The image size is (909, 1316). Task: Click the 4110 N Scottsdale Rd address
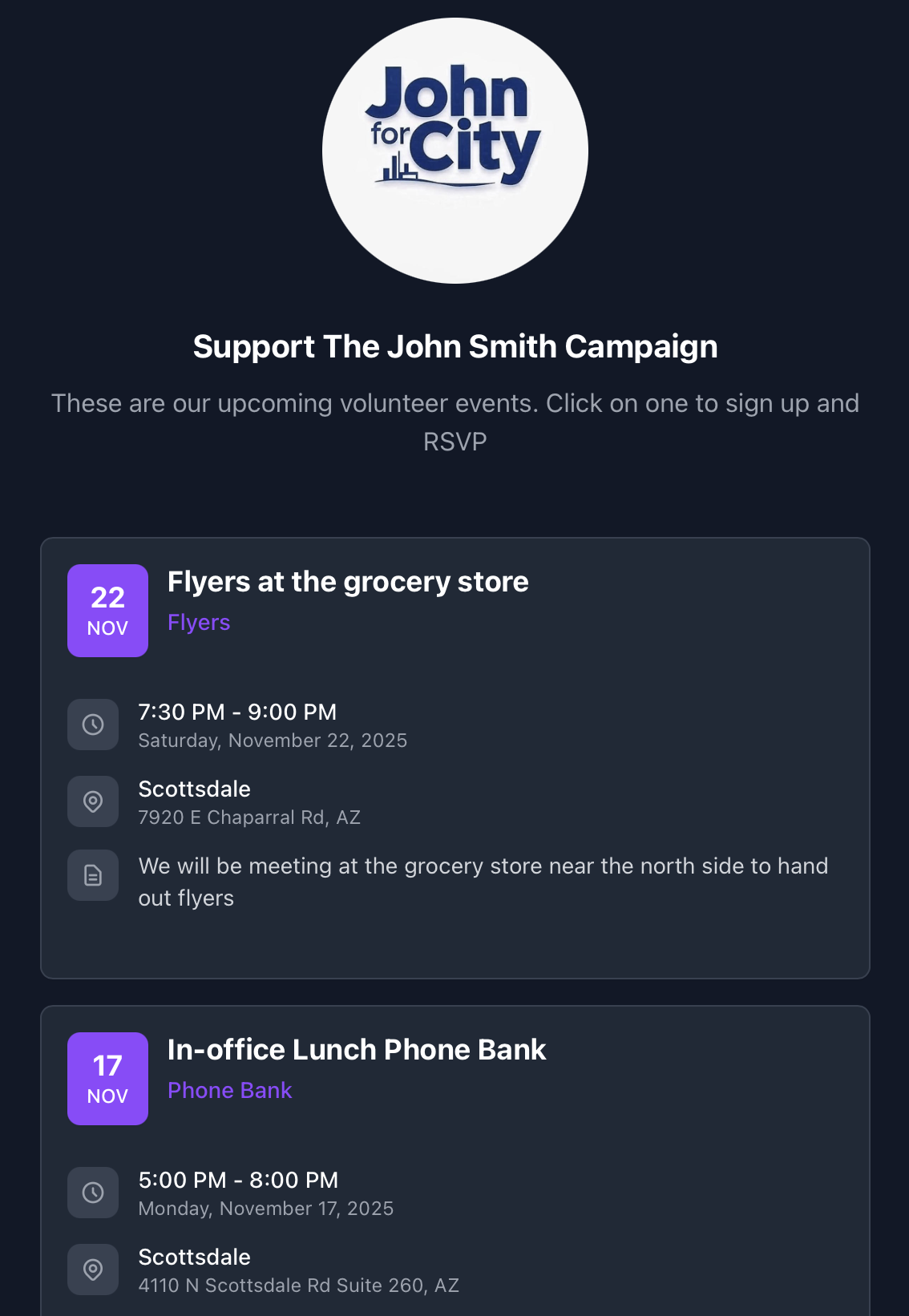click(299, 1286)
